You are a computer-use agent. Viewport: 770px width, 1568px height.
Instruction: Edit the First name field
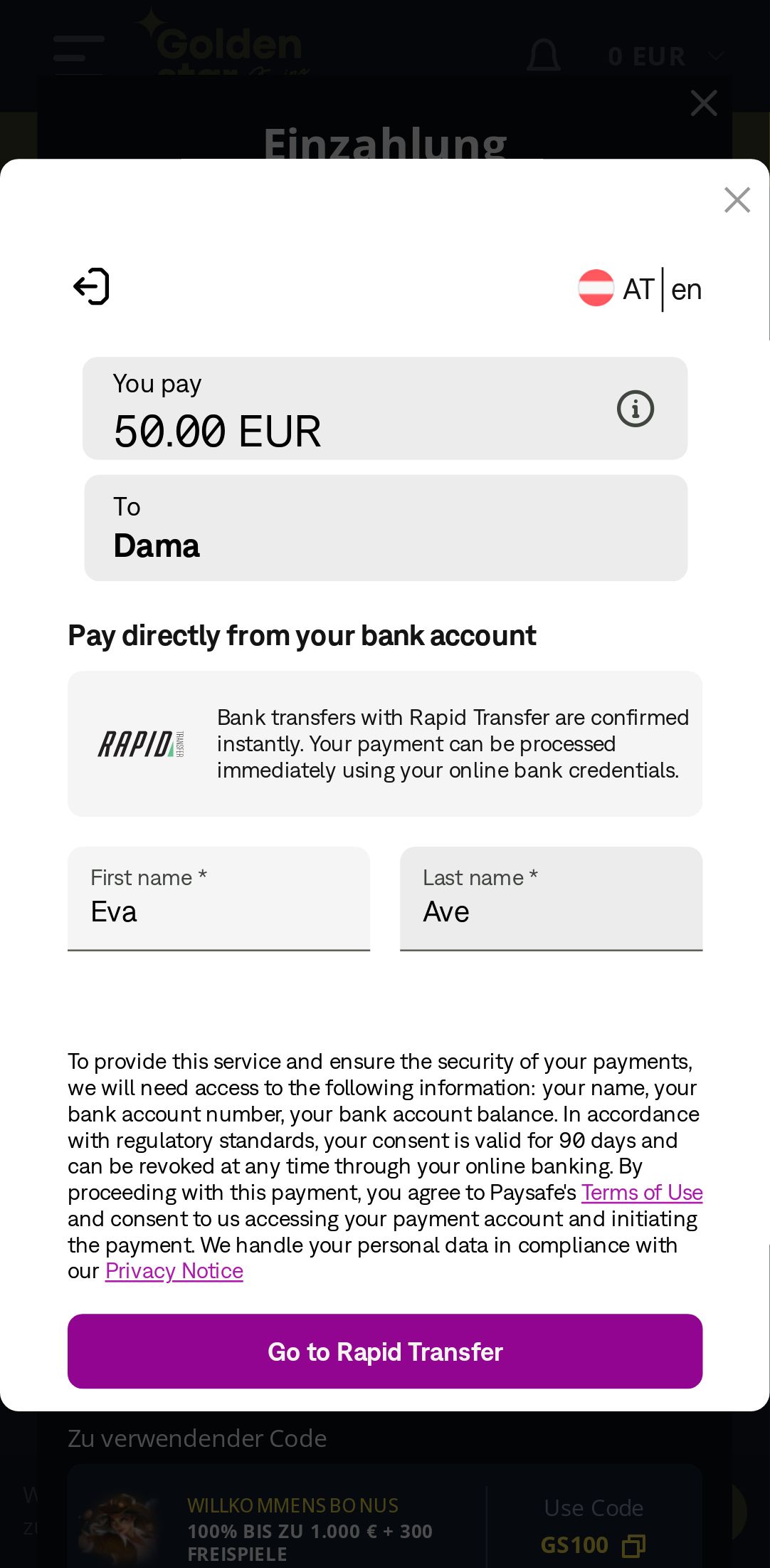coord(218,911)
